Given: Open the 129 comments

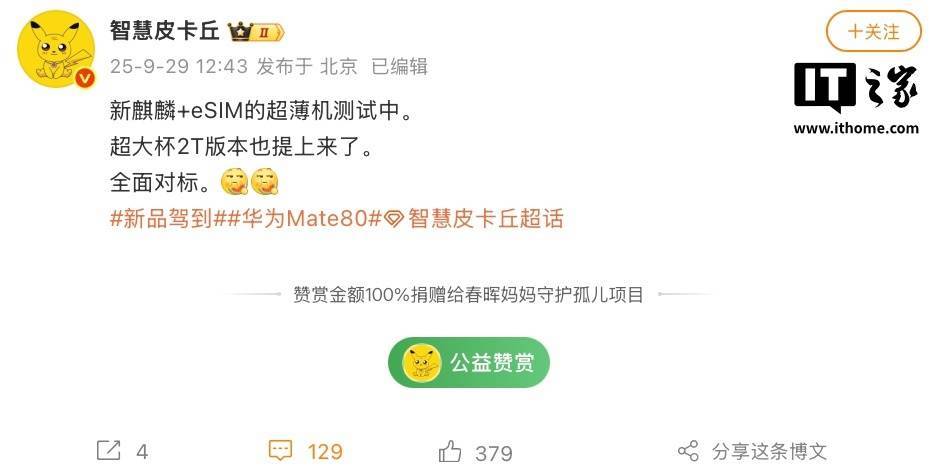Looking at the screenshot, I should tap(306, 451).
